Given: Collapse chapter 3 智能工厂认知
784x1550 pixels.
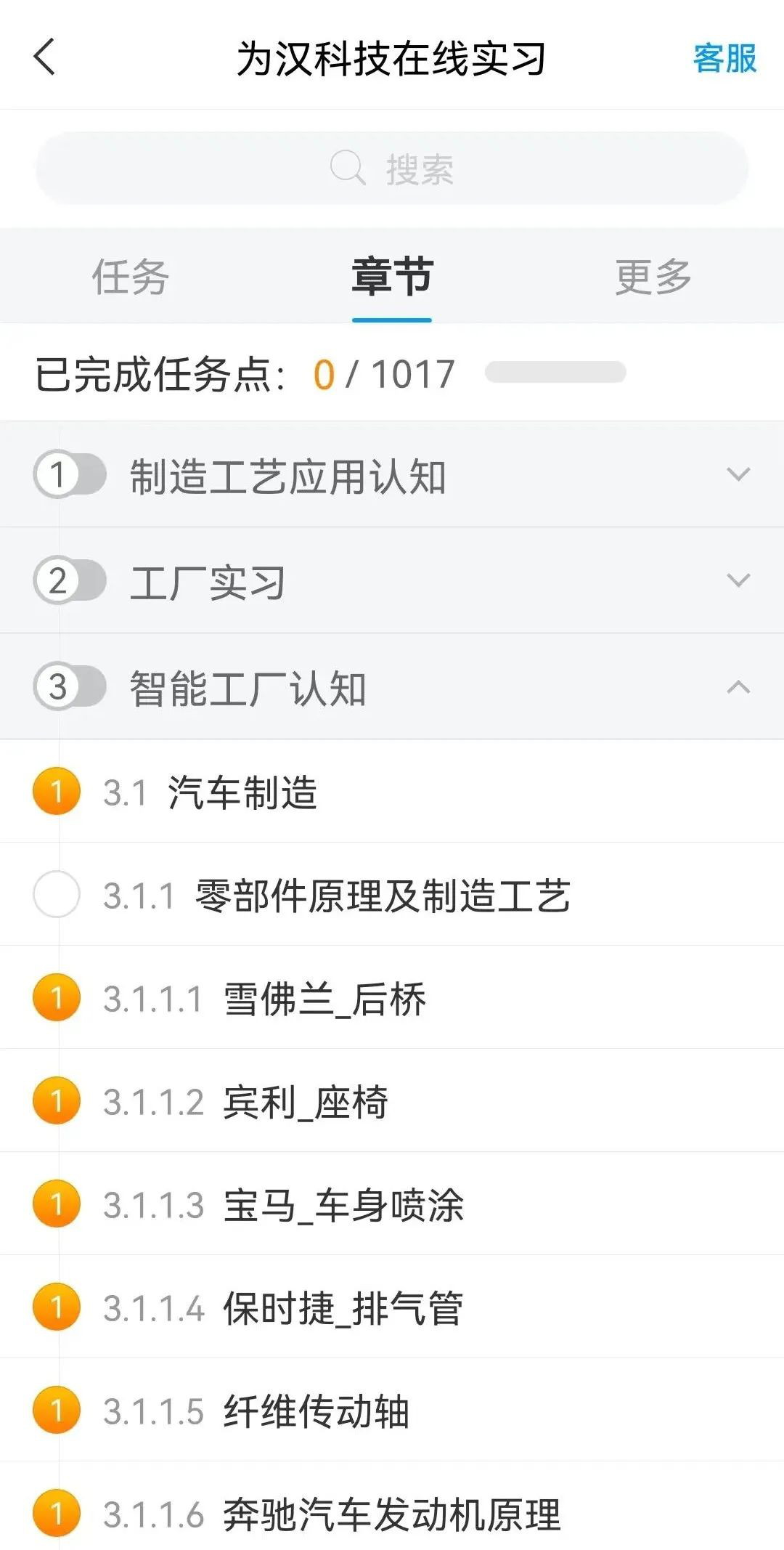Looking at the screenshot, I should pyautogui.click(x=392, y=687).
